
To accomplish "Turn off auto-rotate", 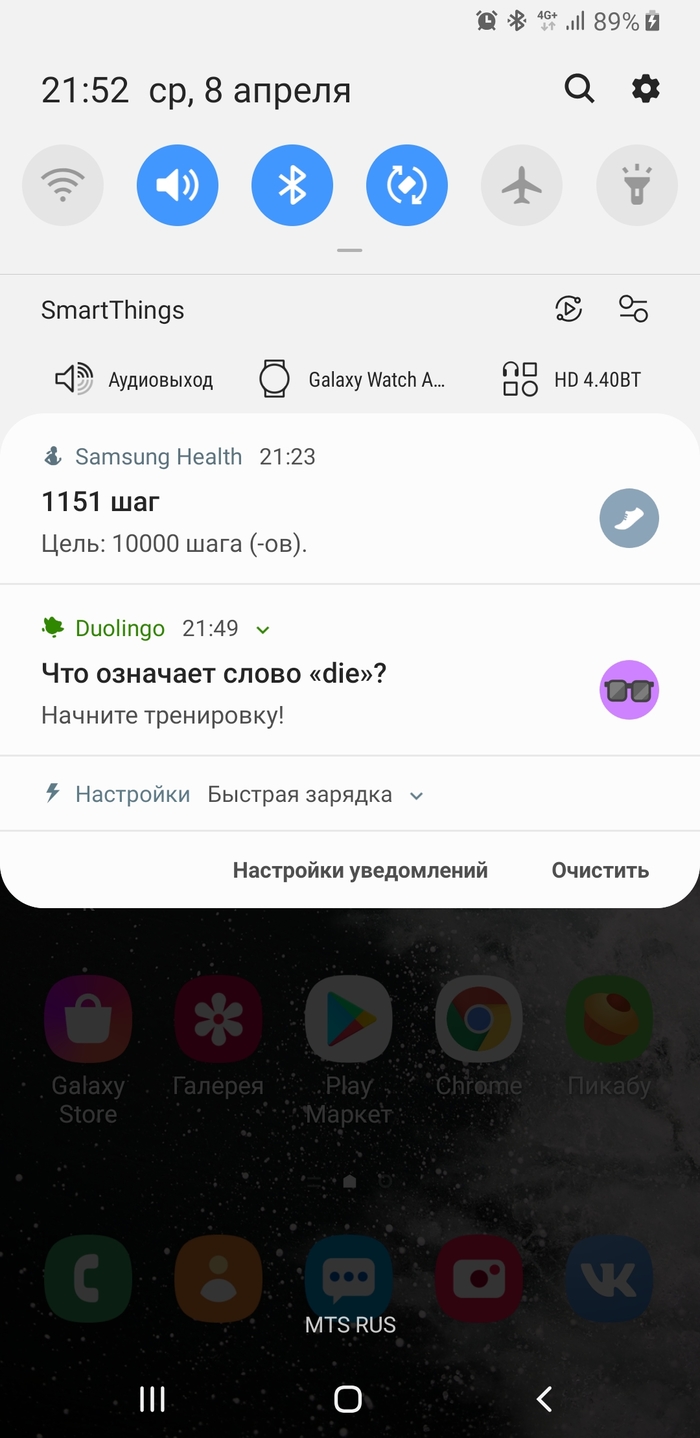I will pos(407,185).
